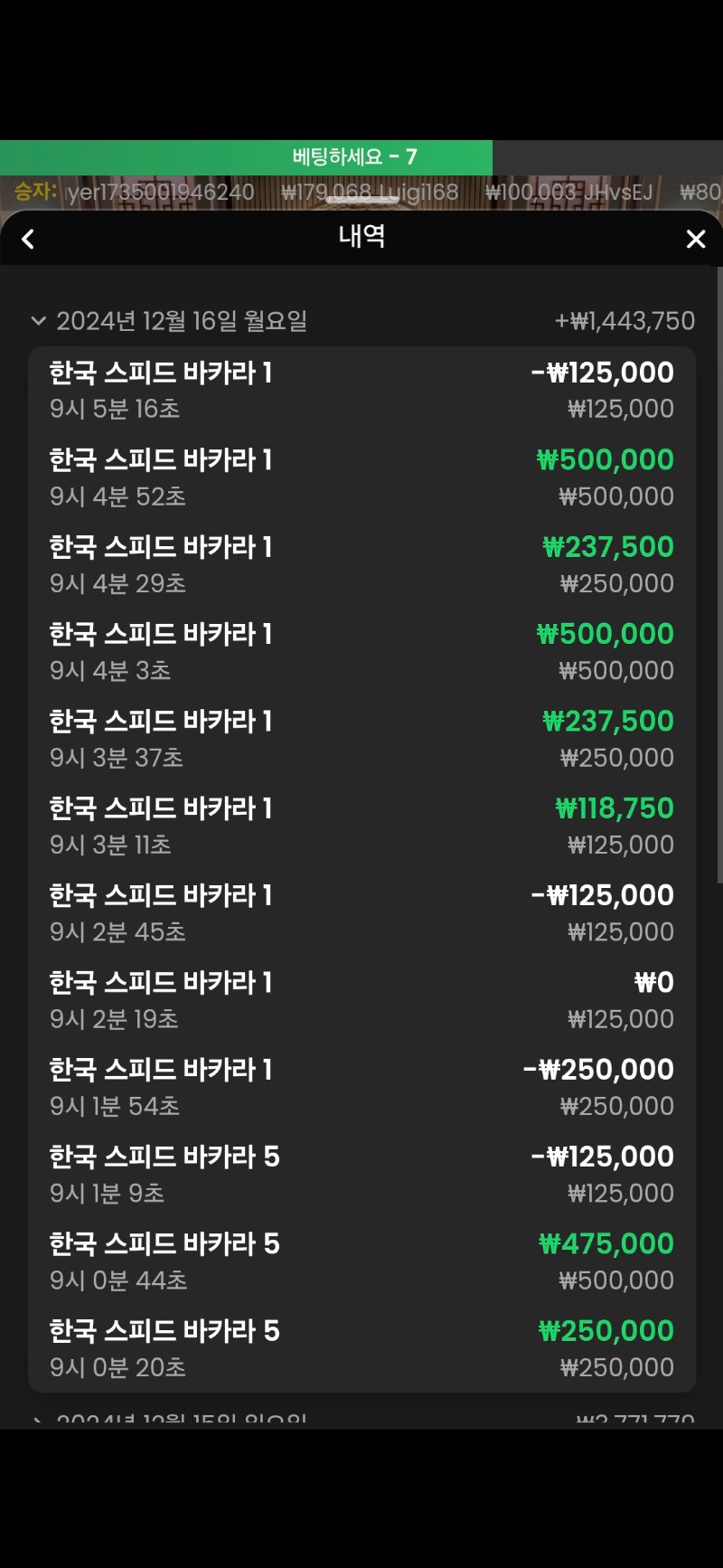
Task: Open the ₩0 result at 9시 2분 19초
Action: point(361,1000)
